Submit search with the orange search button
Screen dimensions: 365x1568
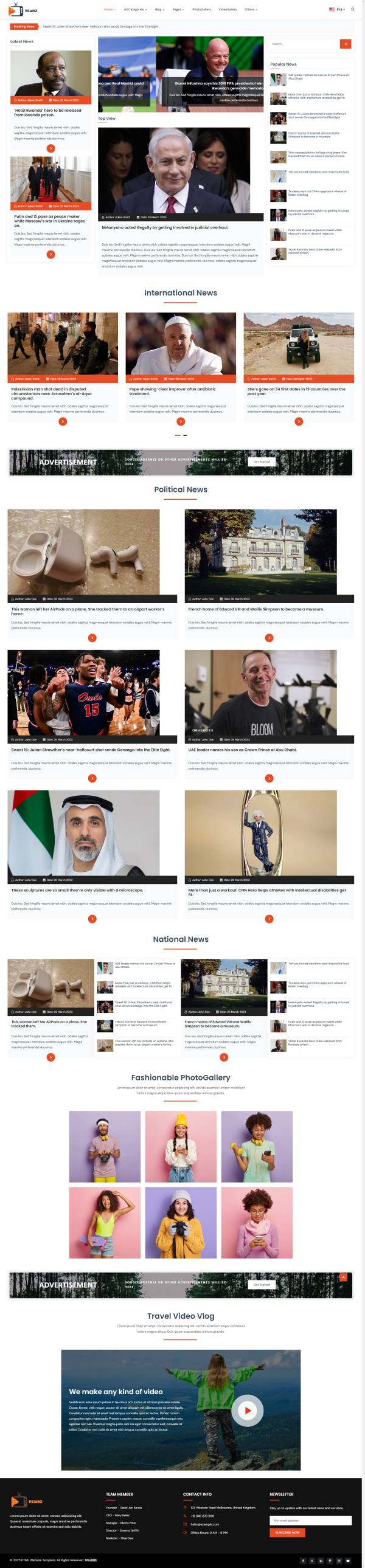click(x=346, y=44)
